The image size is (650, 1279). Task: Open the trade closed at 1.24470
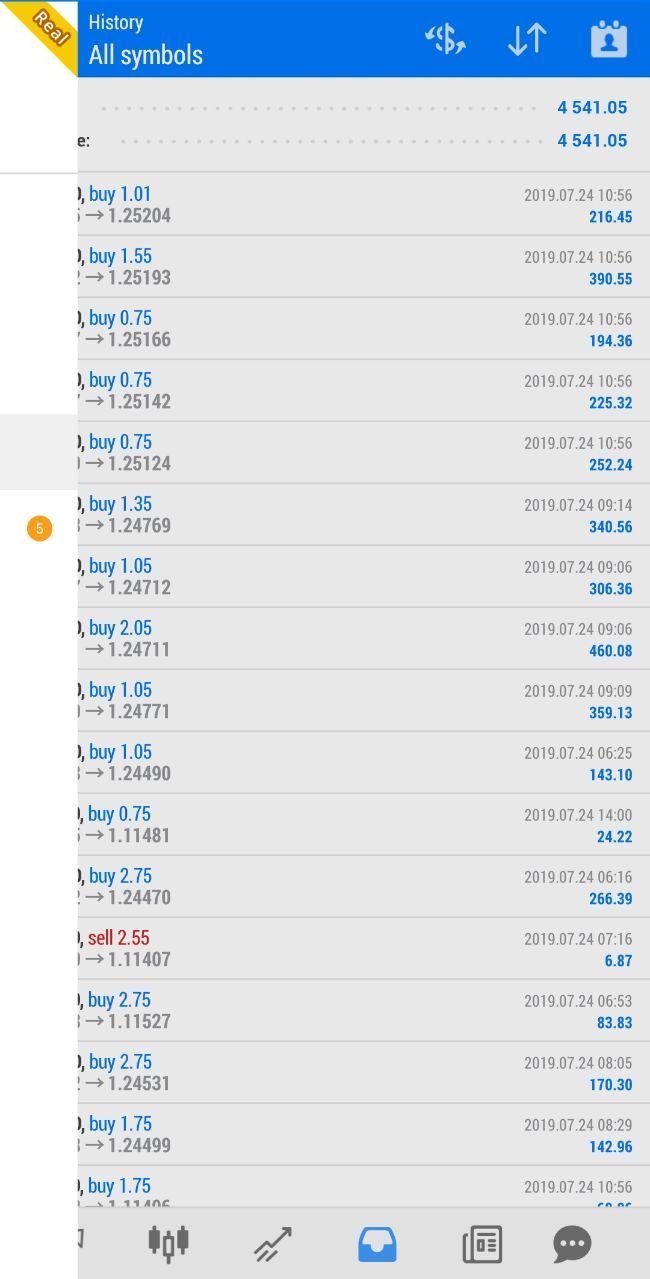tap(360, 887)
